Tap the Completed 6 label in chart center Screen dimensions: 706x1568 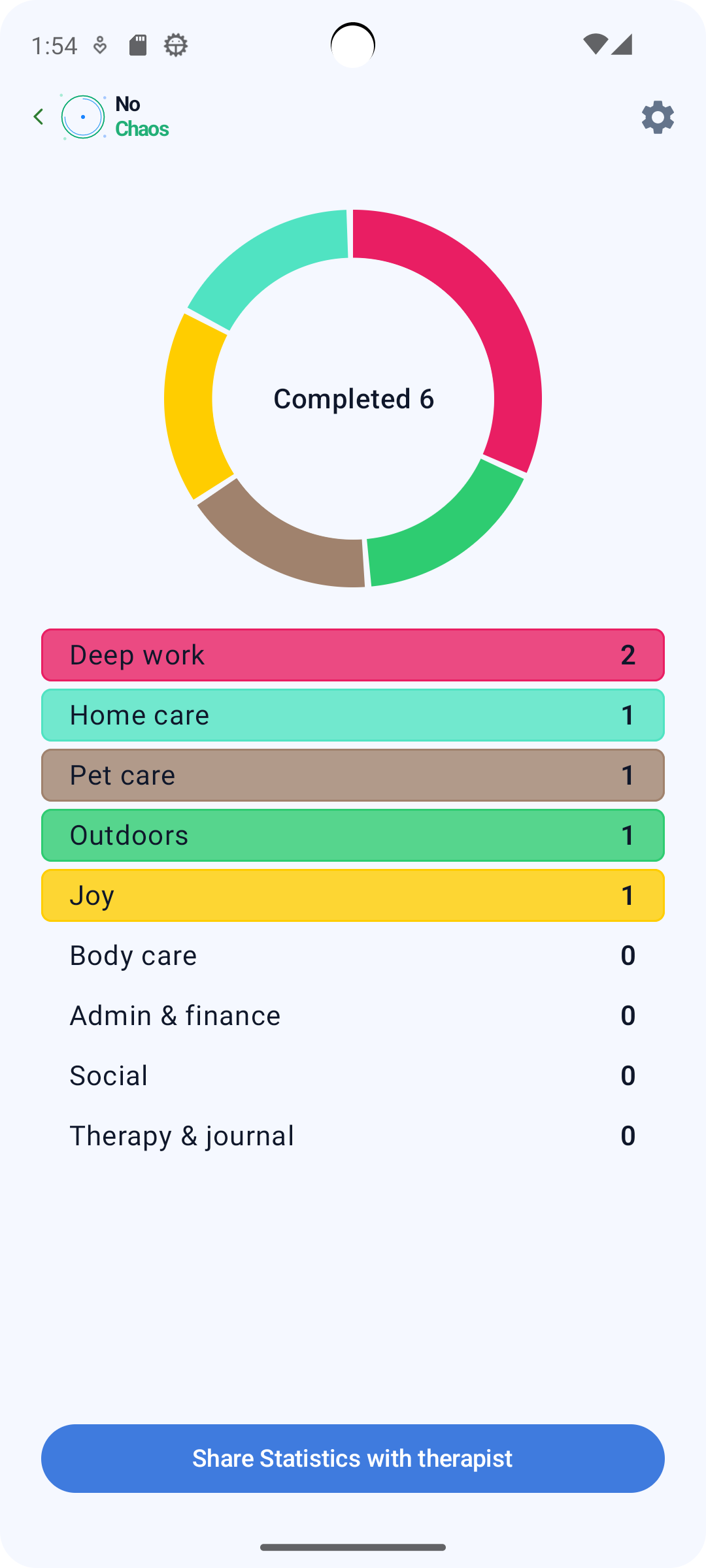[x=353, y=398]
